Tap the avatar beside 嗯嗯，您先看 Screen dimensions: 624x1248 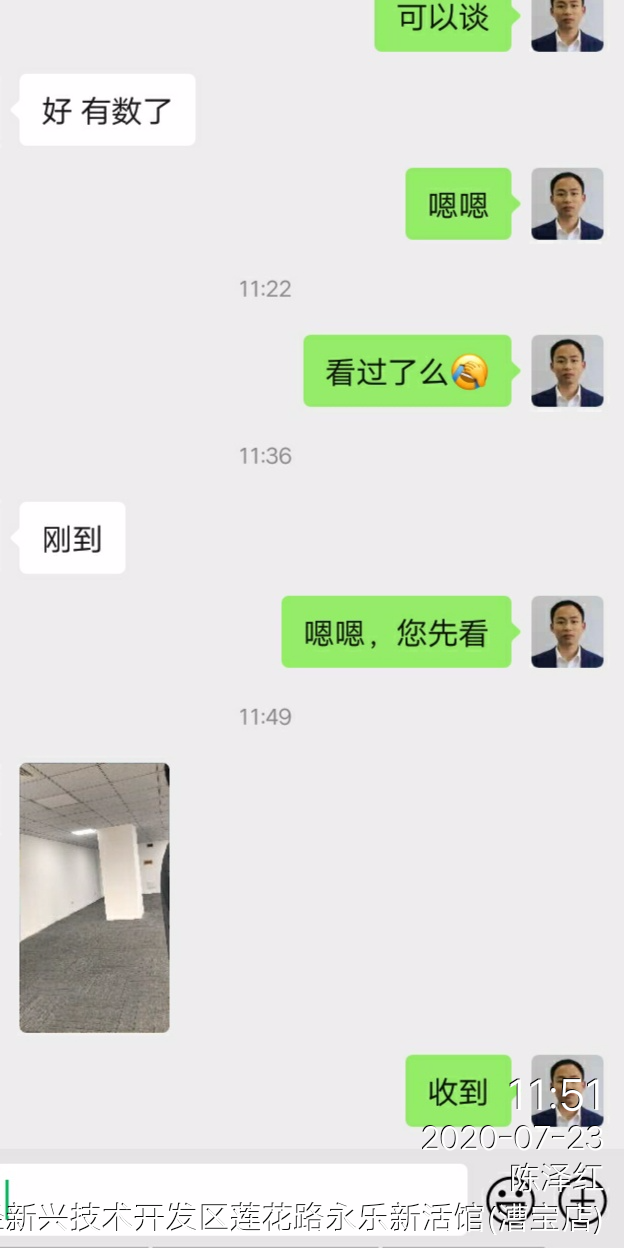tap(567, 632)
